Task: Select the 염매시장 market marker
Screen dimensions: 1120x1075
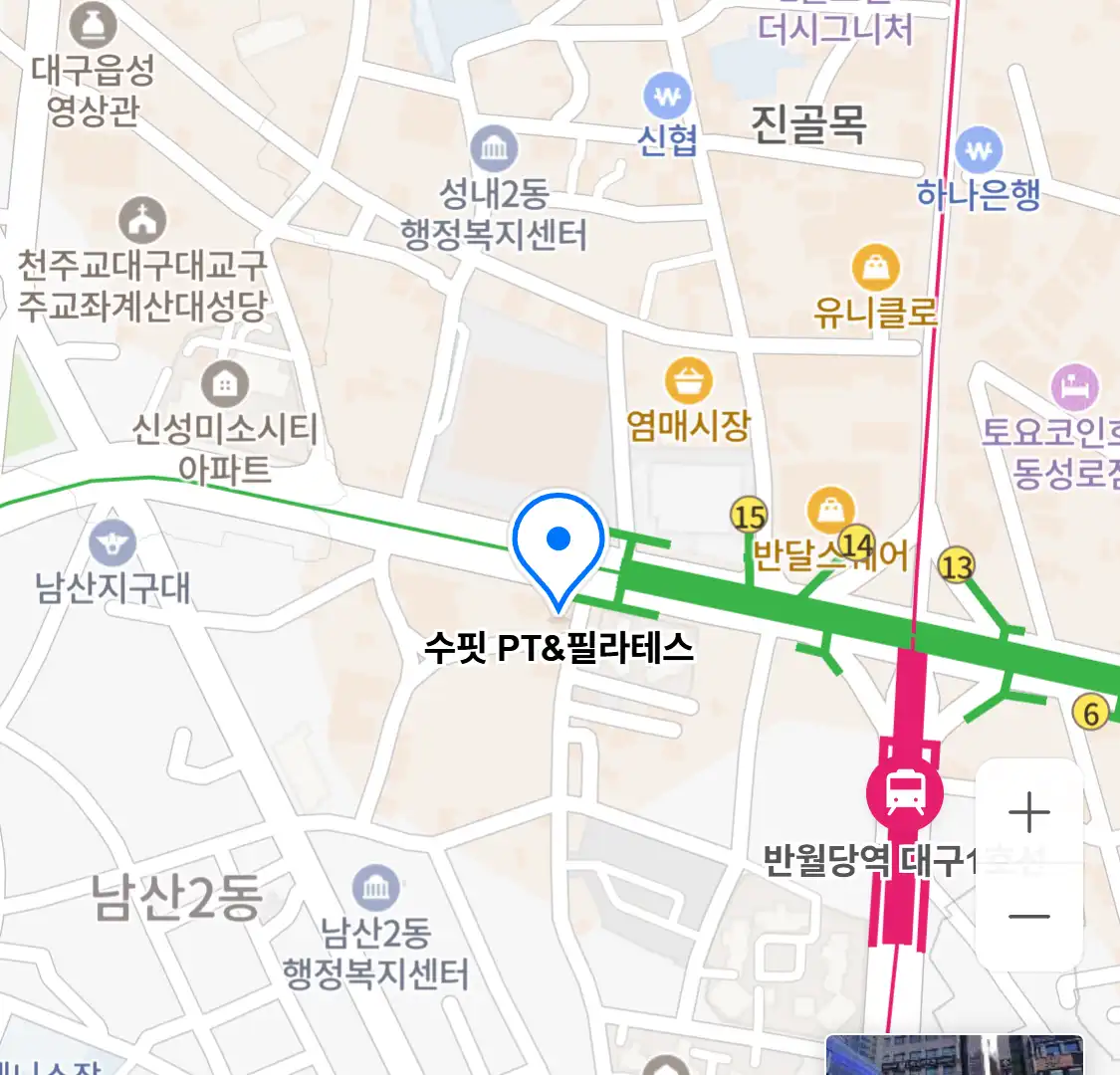Action: [x=688, y=382]
